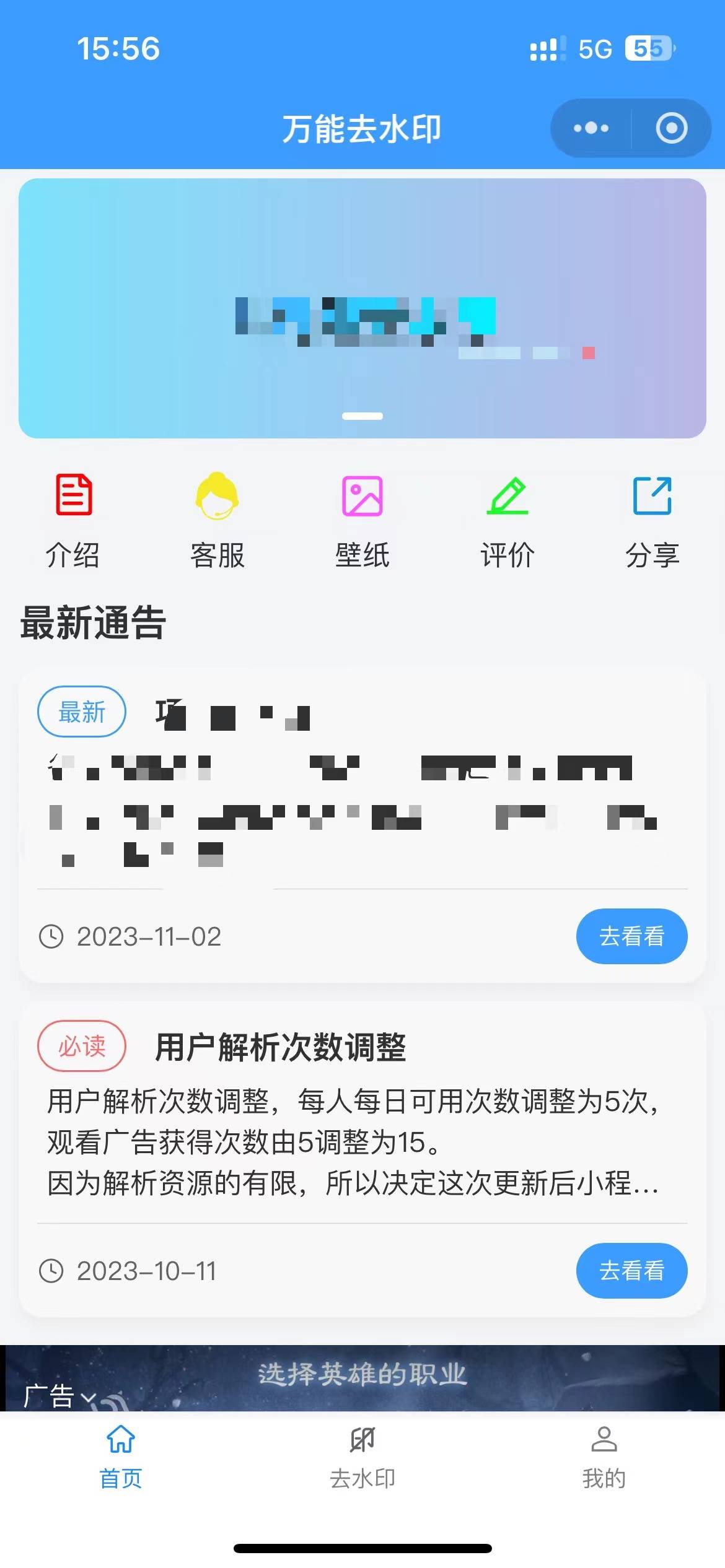Share the app via 分享
The width and height of the screenshot is (725, 1568).
[x=652, y=520]
